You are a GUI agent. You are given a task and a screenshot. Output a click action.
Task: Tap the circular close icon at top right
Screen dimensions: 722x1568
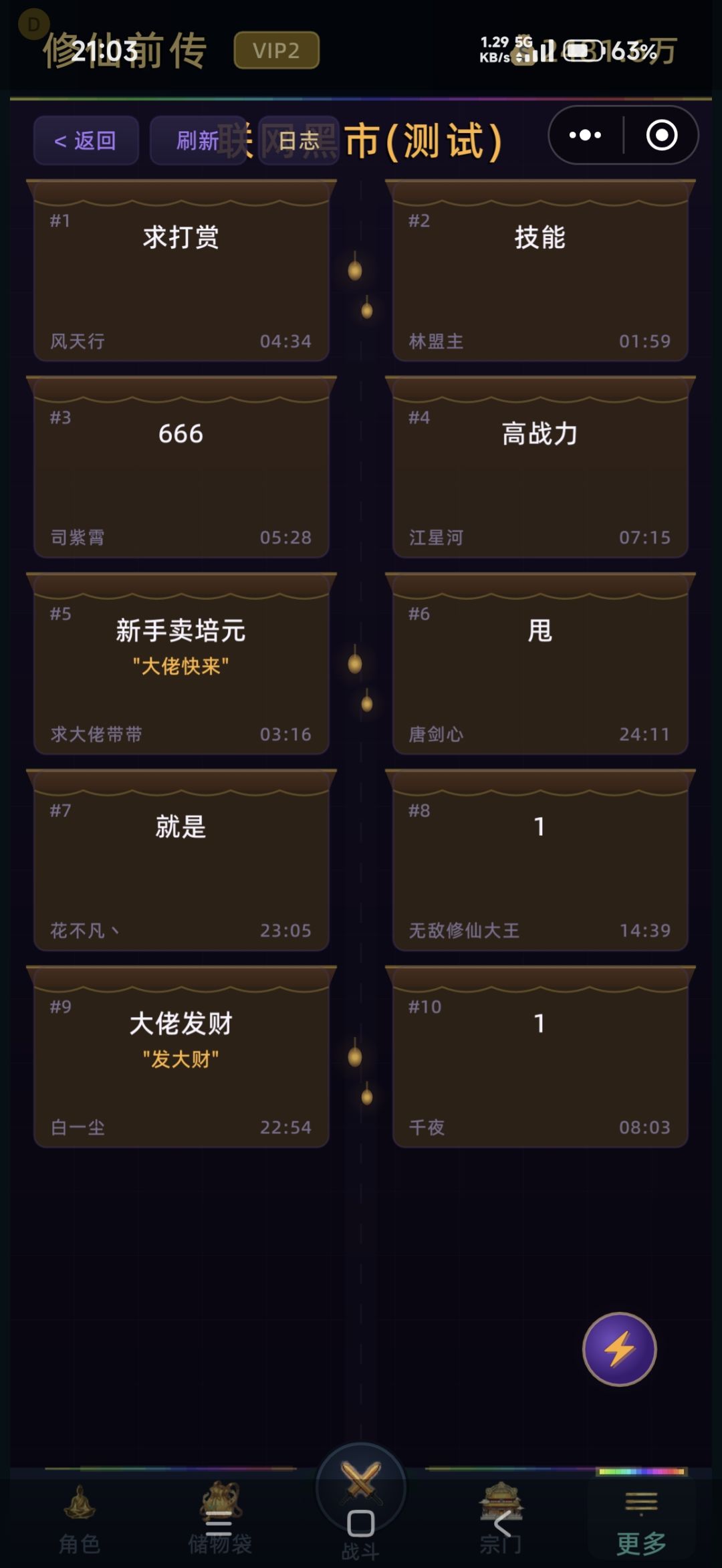click(660, 134)
